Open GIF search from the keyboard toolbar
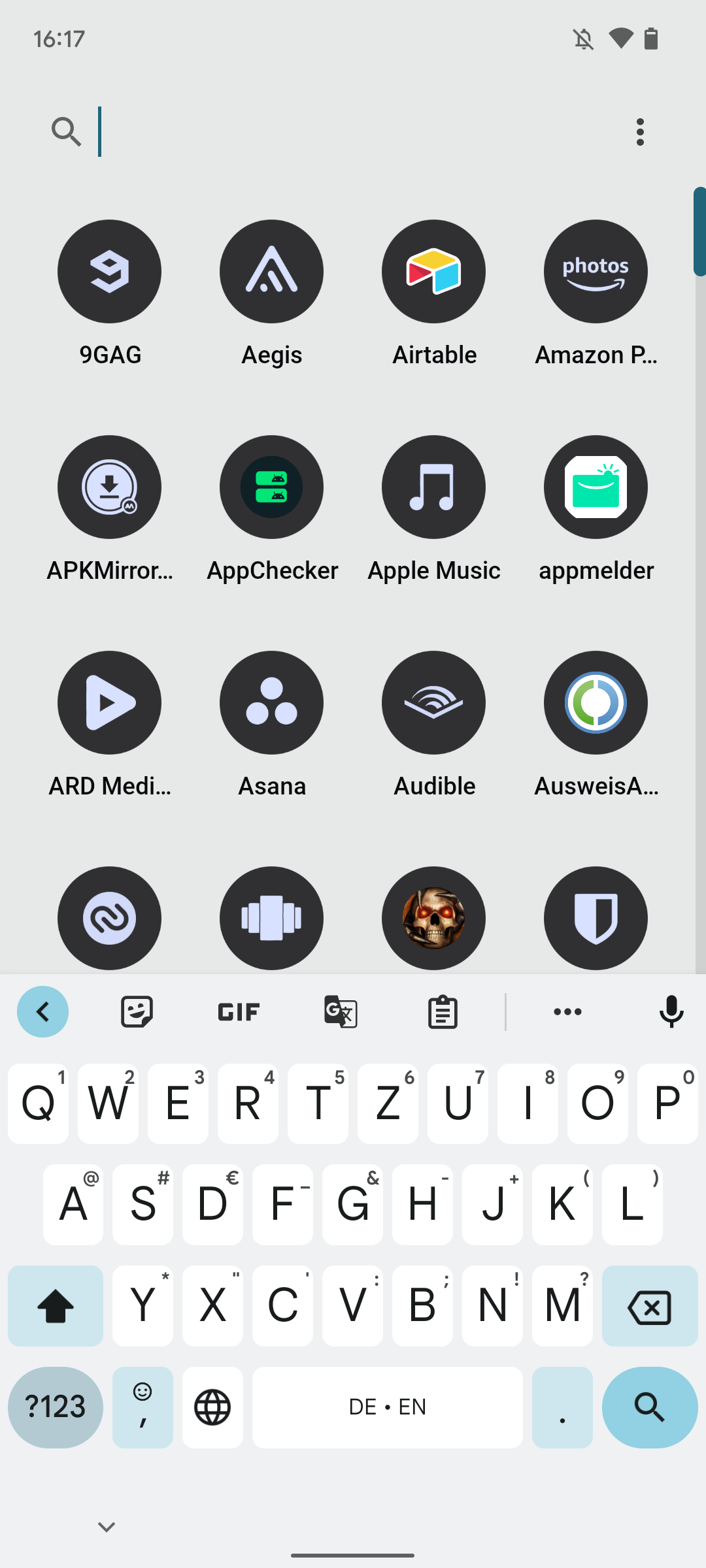 coord(237,1011)
